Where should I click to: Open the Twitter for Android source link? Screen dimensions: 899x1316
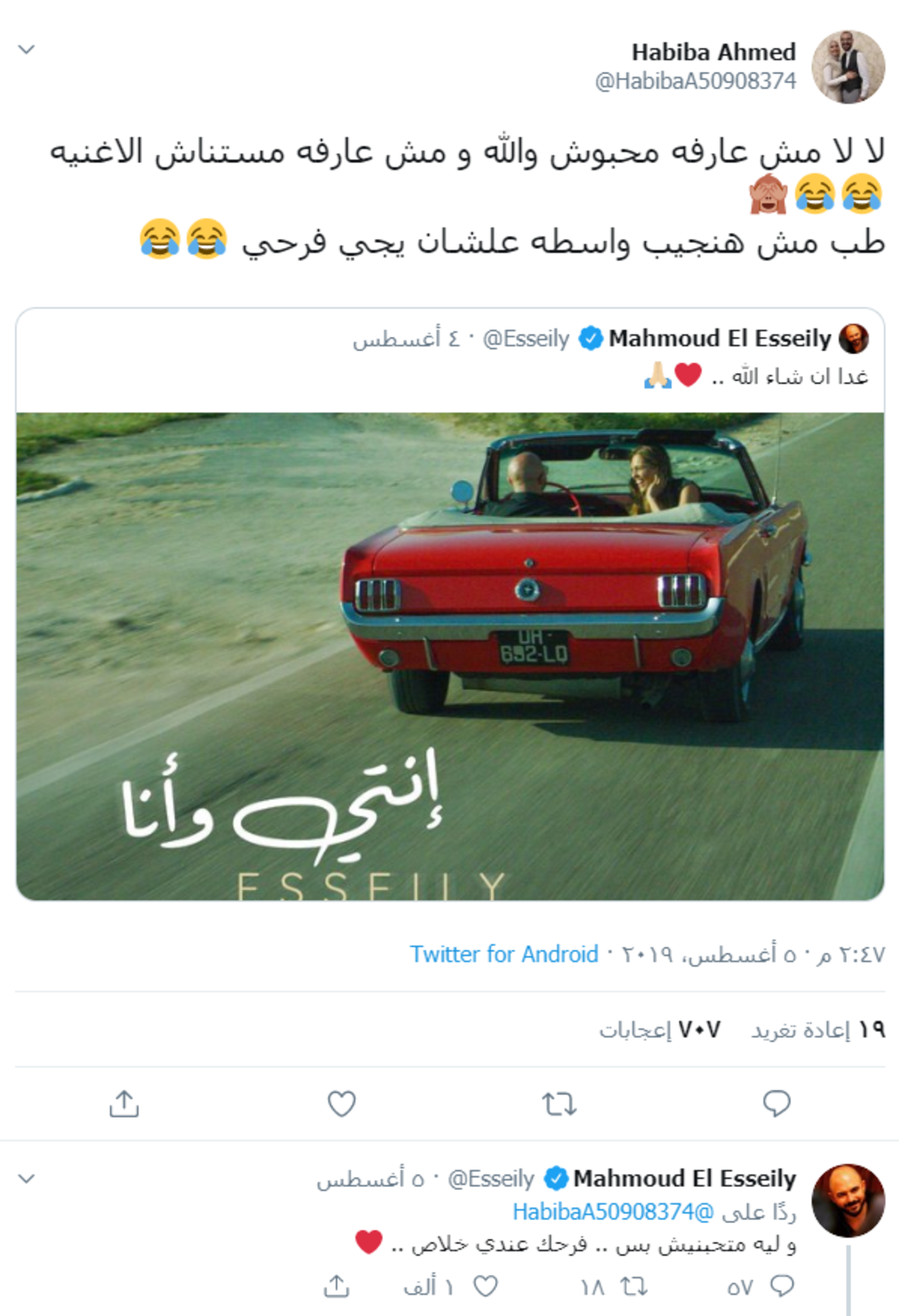tap(503, 954)
